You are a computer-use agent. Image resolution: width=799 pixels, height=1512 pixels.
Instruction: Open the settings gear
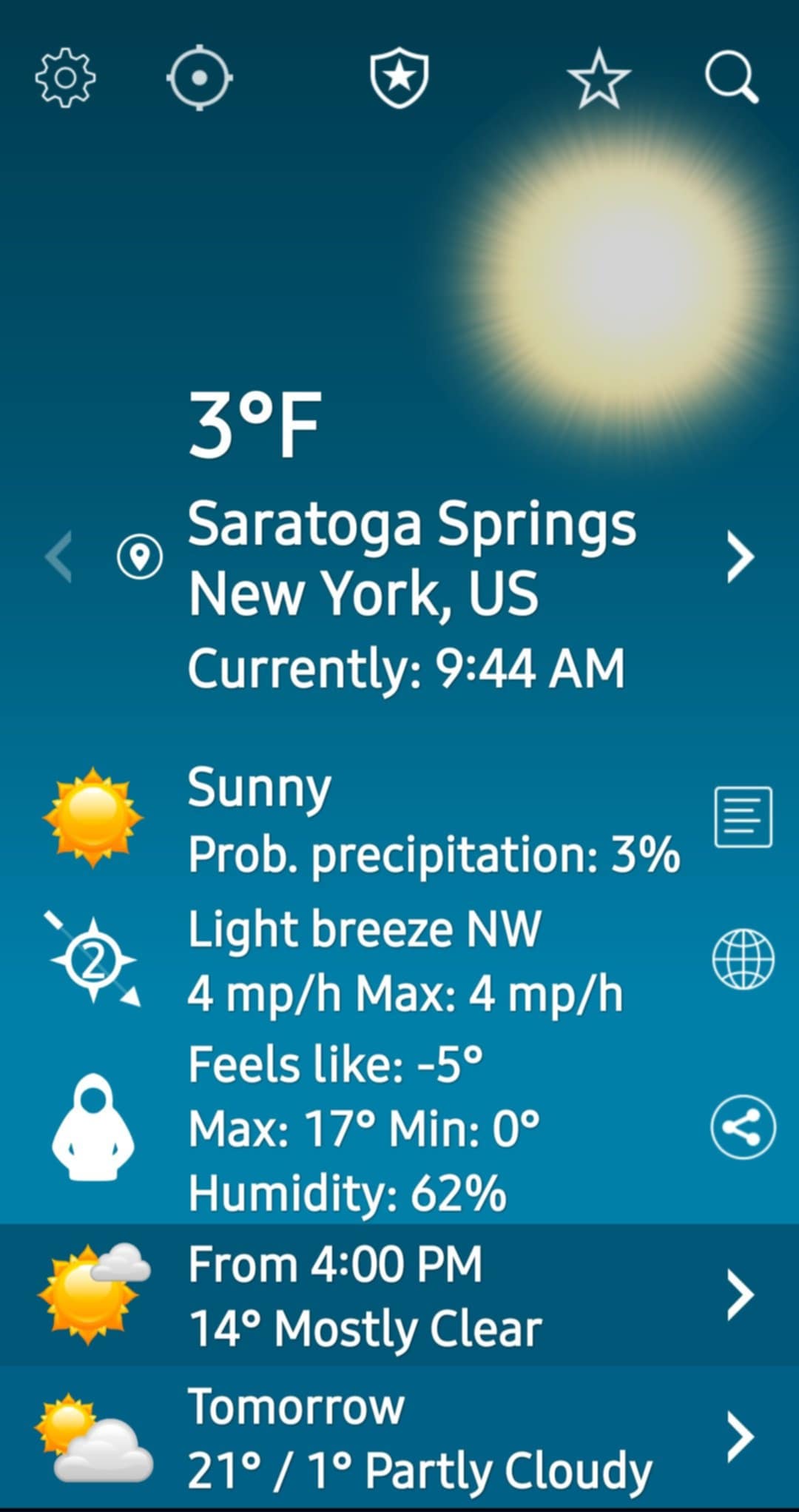[x=65, y=78]
